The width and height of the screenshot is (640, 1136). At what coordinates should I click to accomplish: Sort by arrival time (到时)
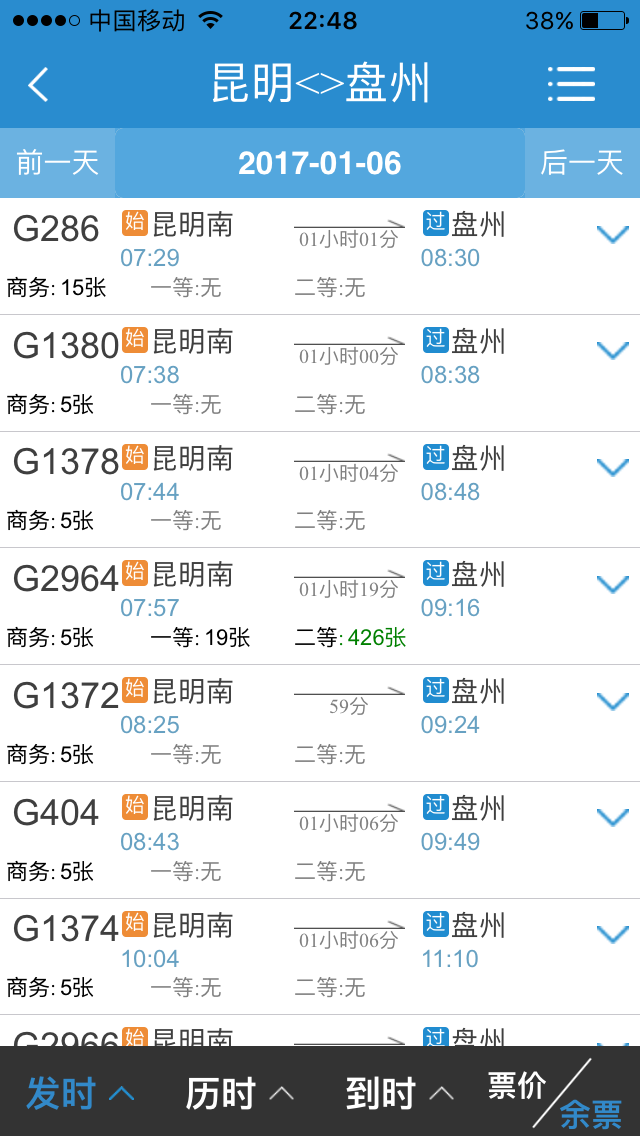tap(399, 1093)
